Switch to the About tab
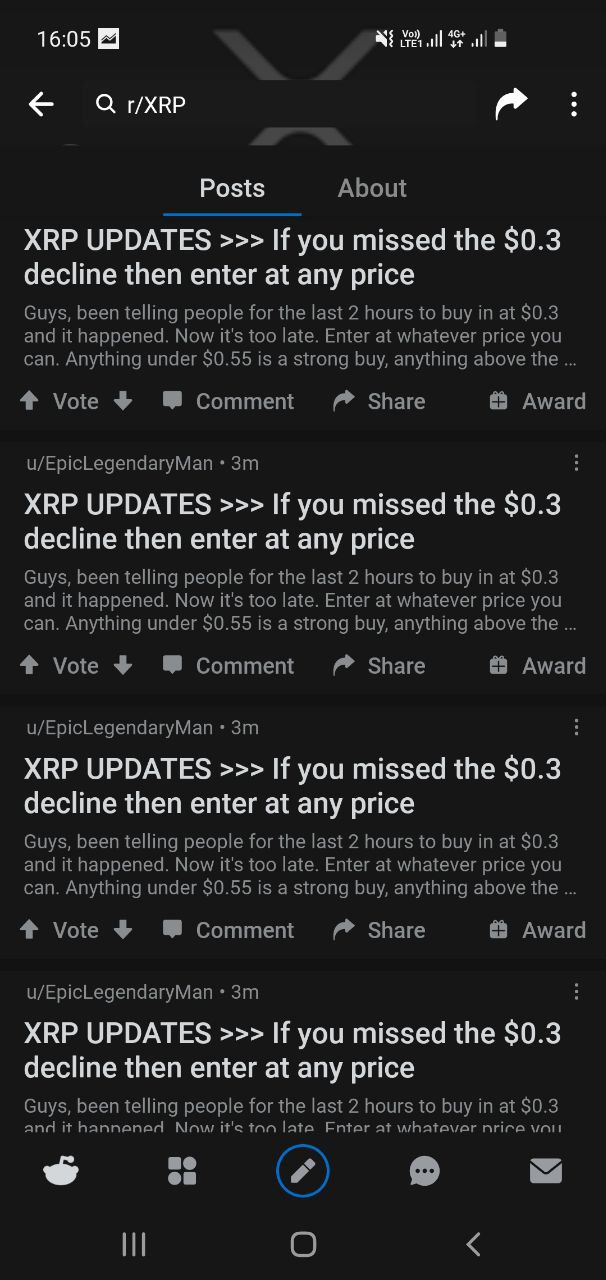 pos(372,188)
